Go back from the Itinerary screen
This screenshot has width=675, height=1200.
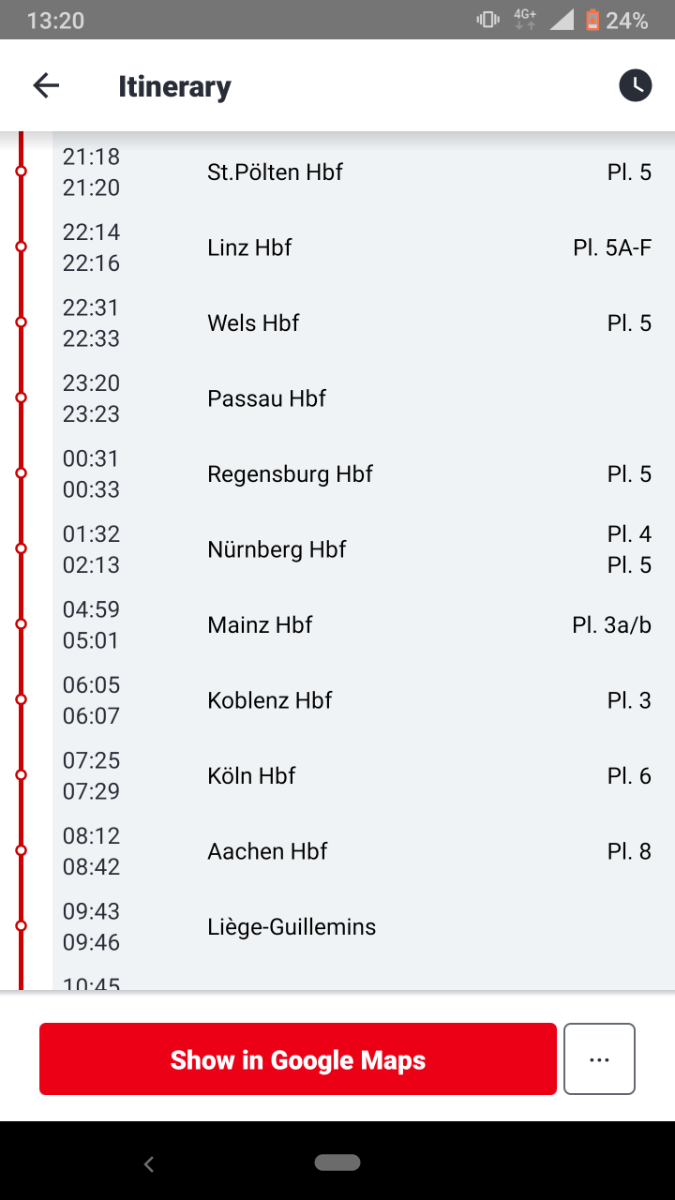(46, 86)
